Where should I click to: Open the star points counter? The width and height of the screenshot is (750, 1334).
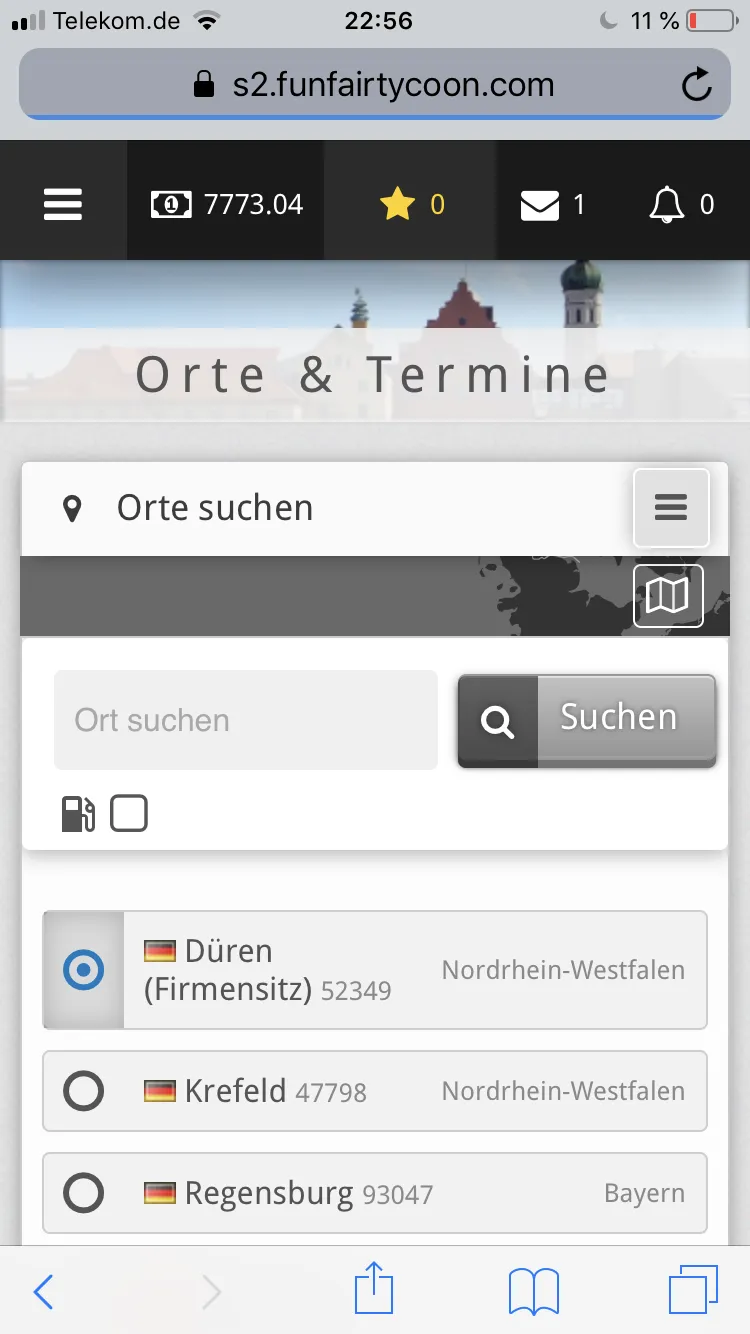pyautogui.click(x=411, y=204)
